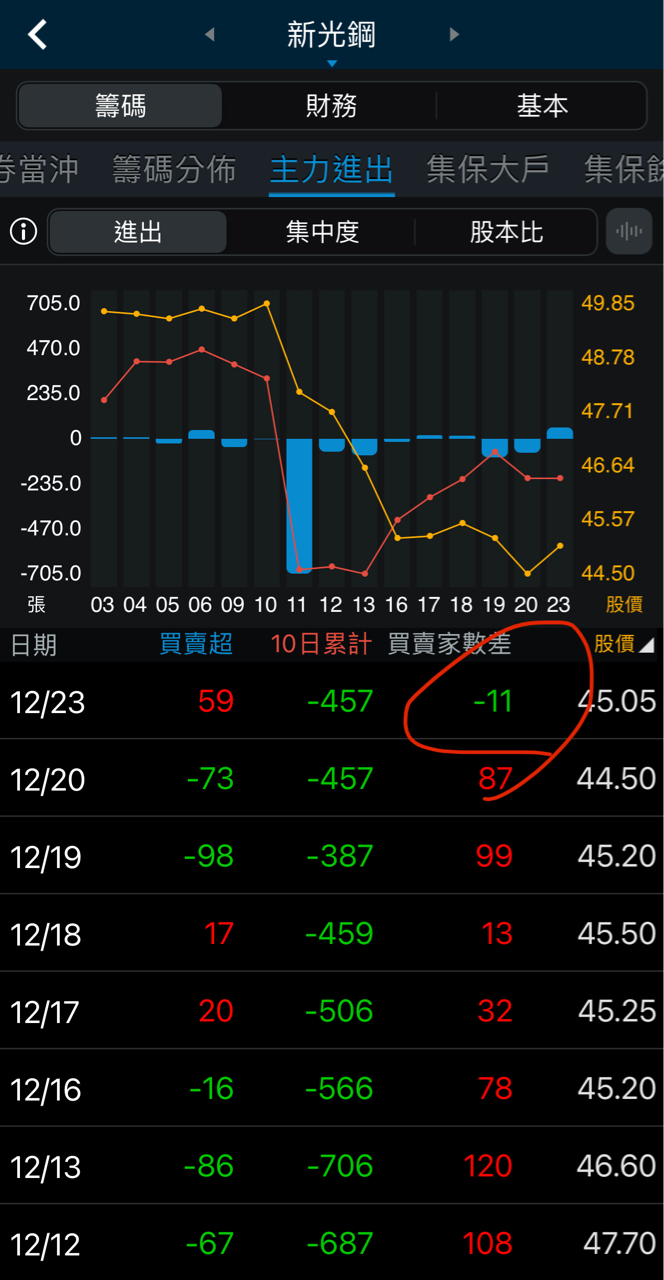This screenshot has width=664, height=1280.
Task: Switch to the 集中度 view
Action: tap(322, 232)
